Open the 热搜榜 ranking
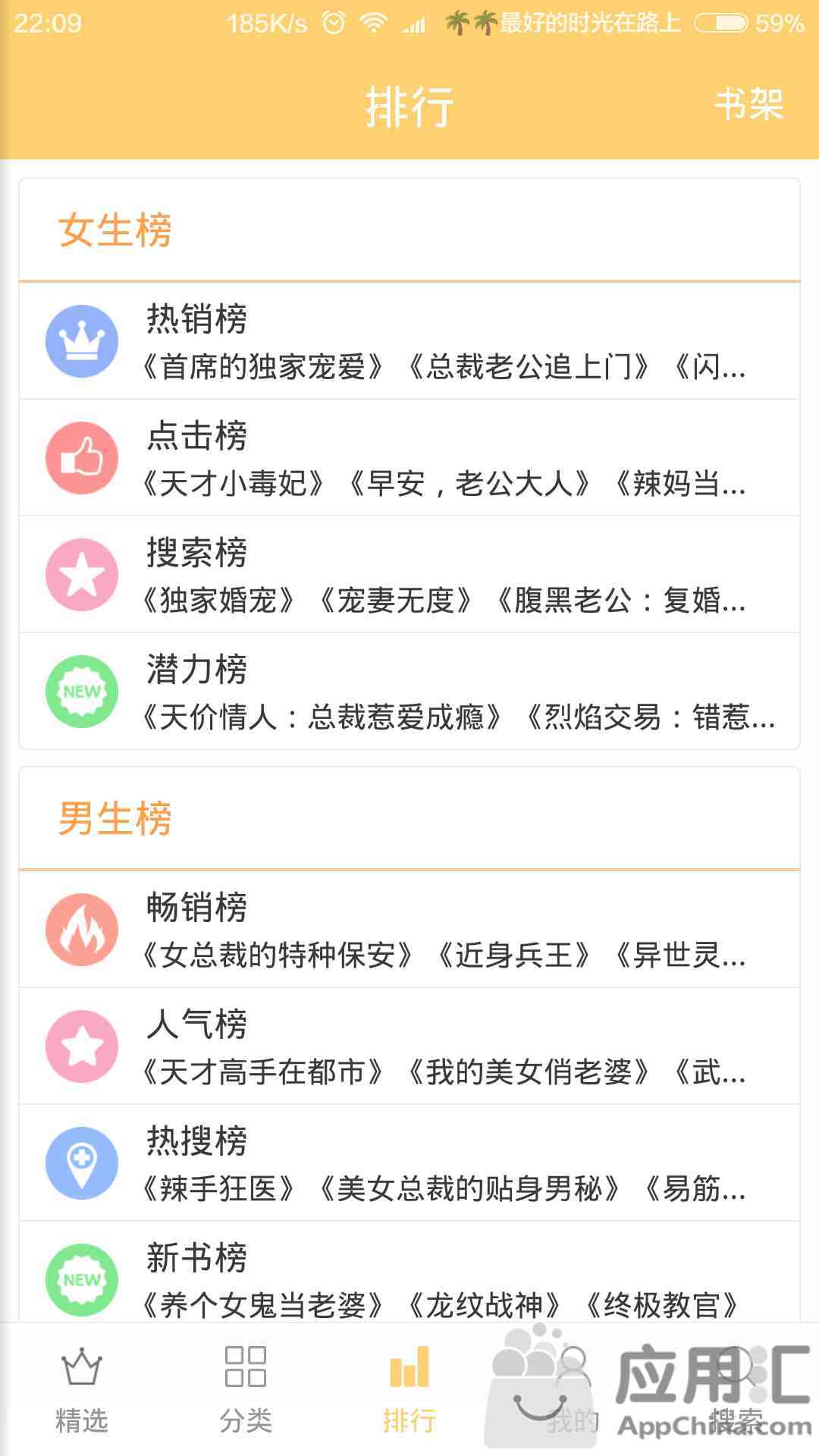The height and width of the screenshot is (1456, 819). point(409,1163)
